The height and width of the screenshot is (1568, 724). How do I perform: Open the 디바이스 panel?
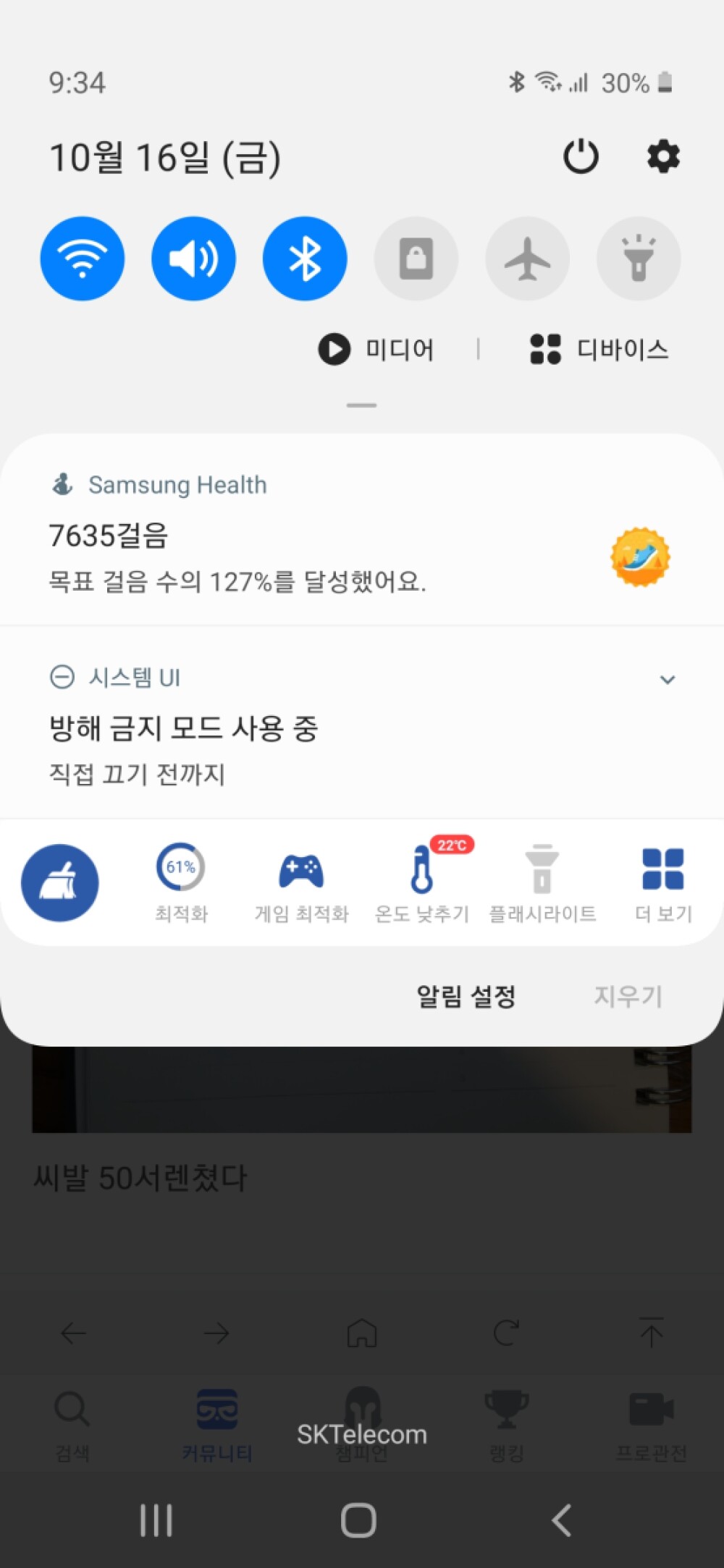pyautogui.click(x=599, y=350)
